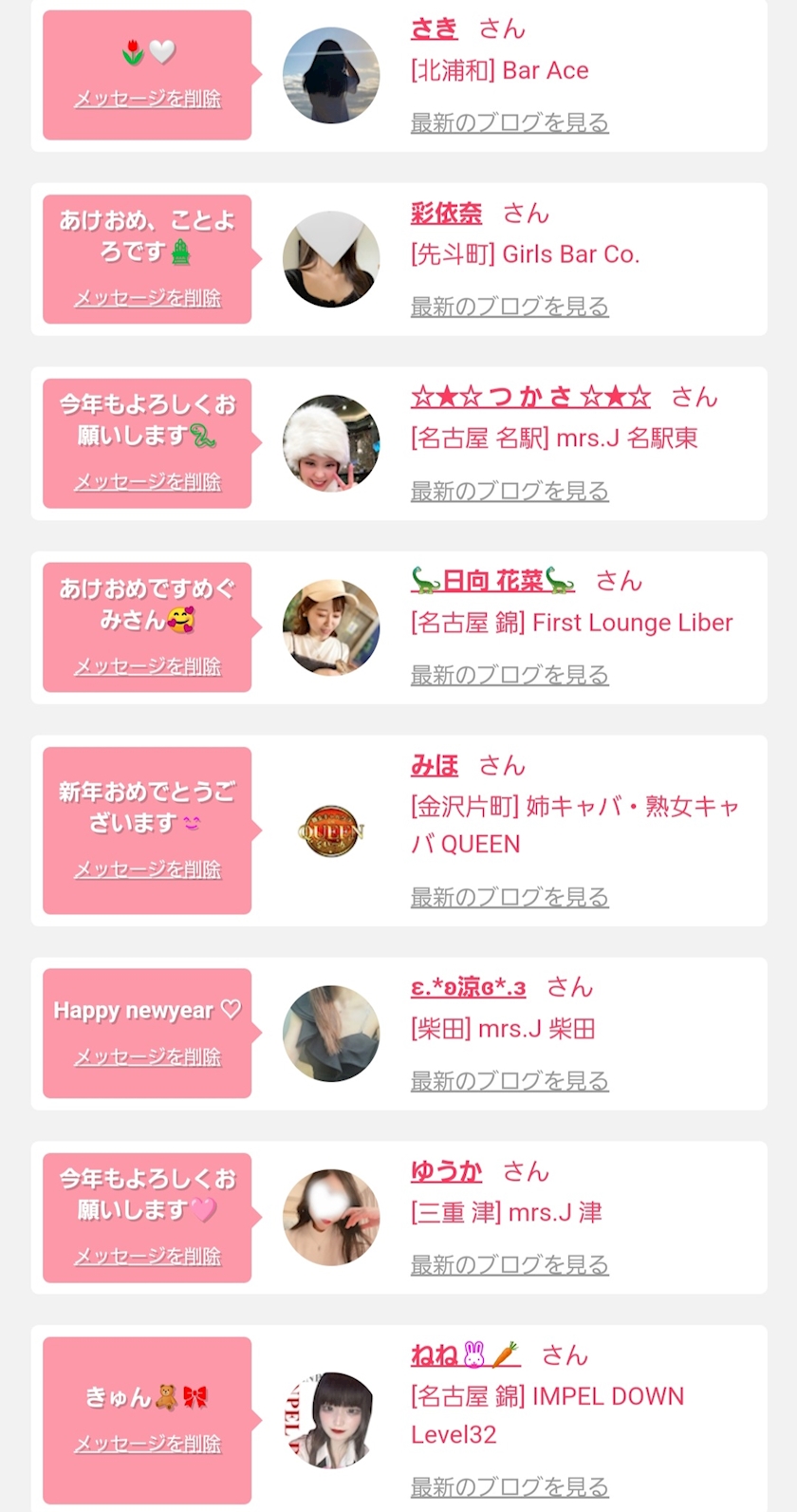797x1512 pixels.
Task: Delete the tulip and heart emoji message
Action: pyautogui.click(x=147, y=99)
